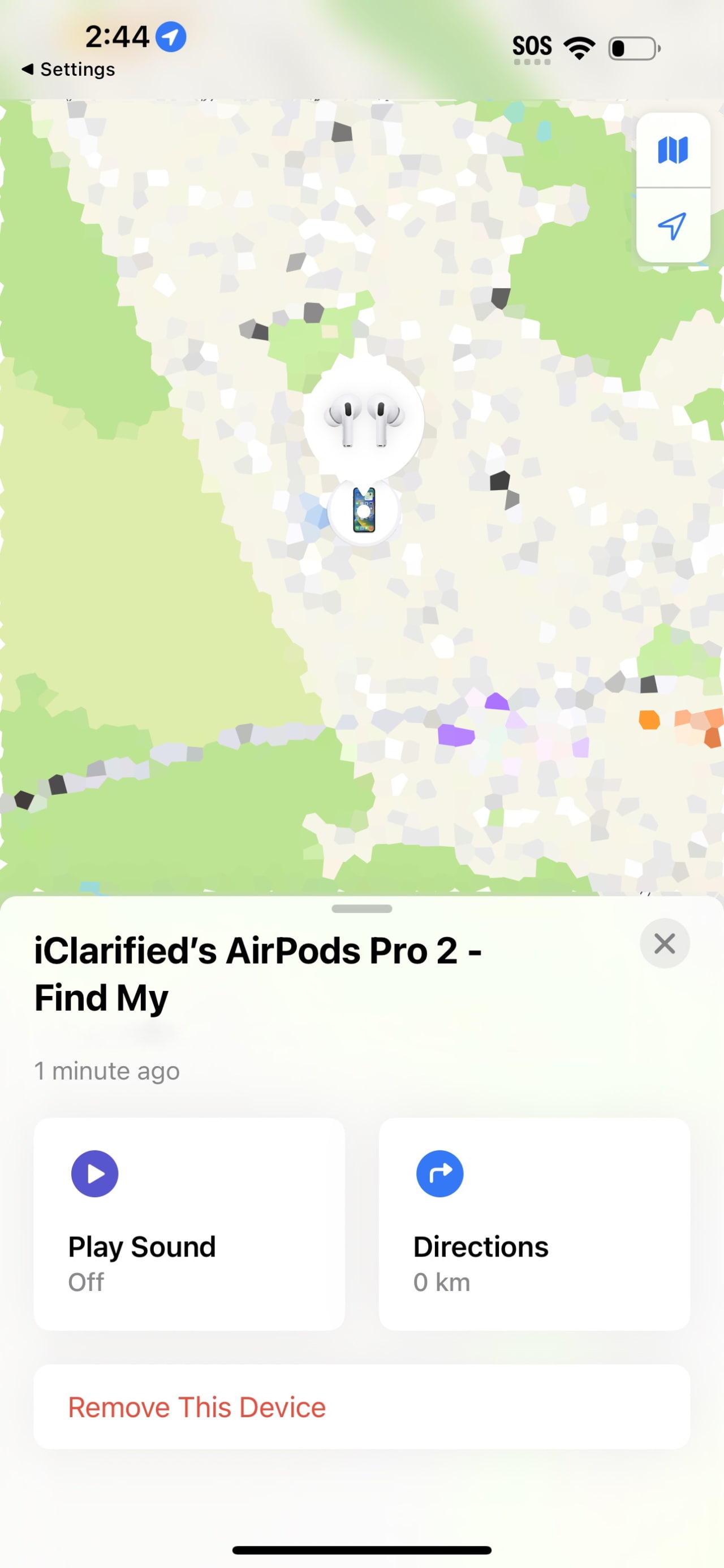The height and width of the screenshot is (1568, 724).
Task: Select the iPhone marker on map
Action: [x=364, y=510]
